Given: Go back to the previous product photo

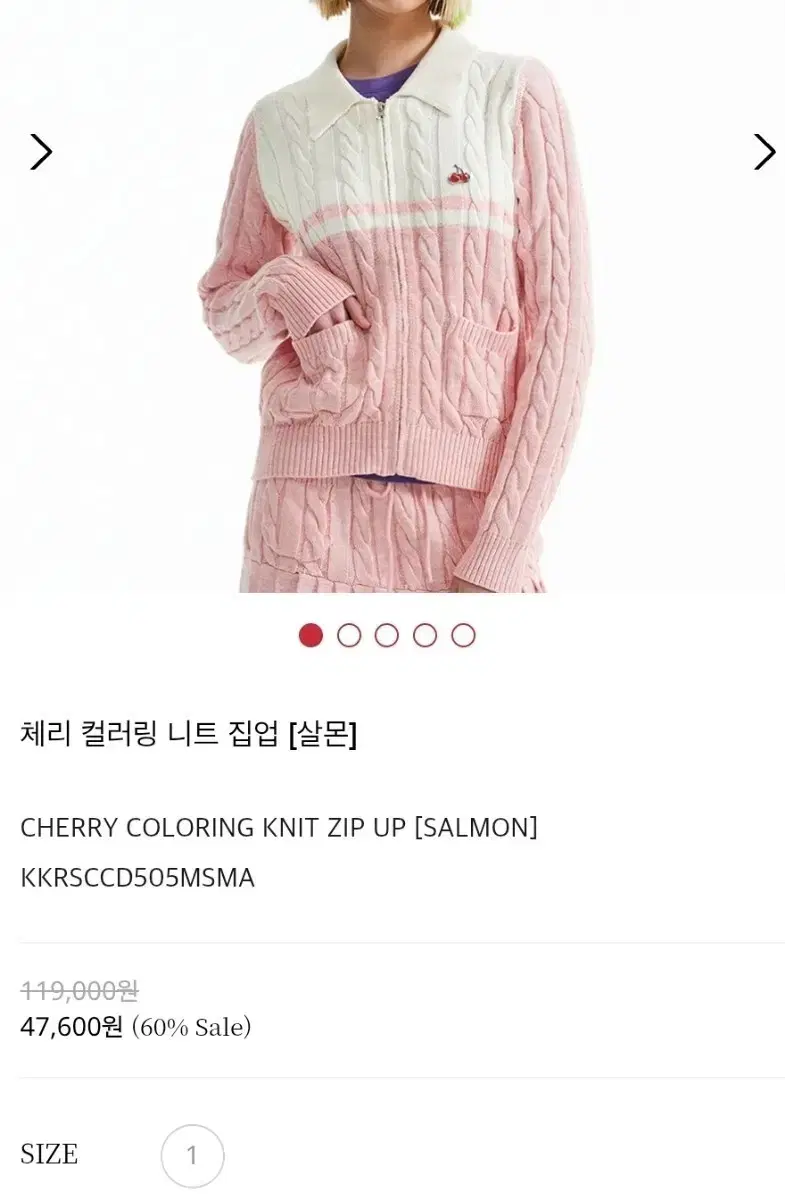Looking at the screenshot, I should click(x=42, y=151).
